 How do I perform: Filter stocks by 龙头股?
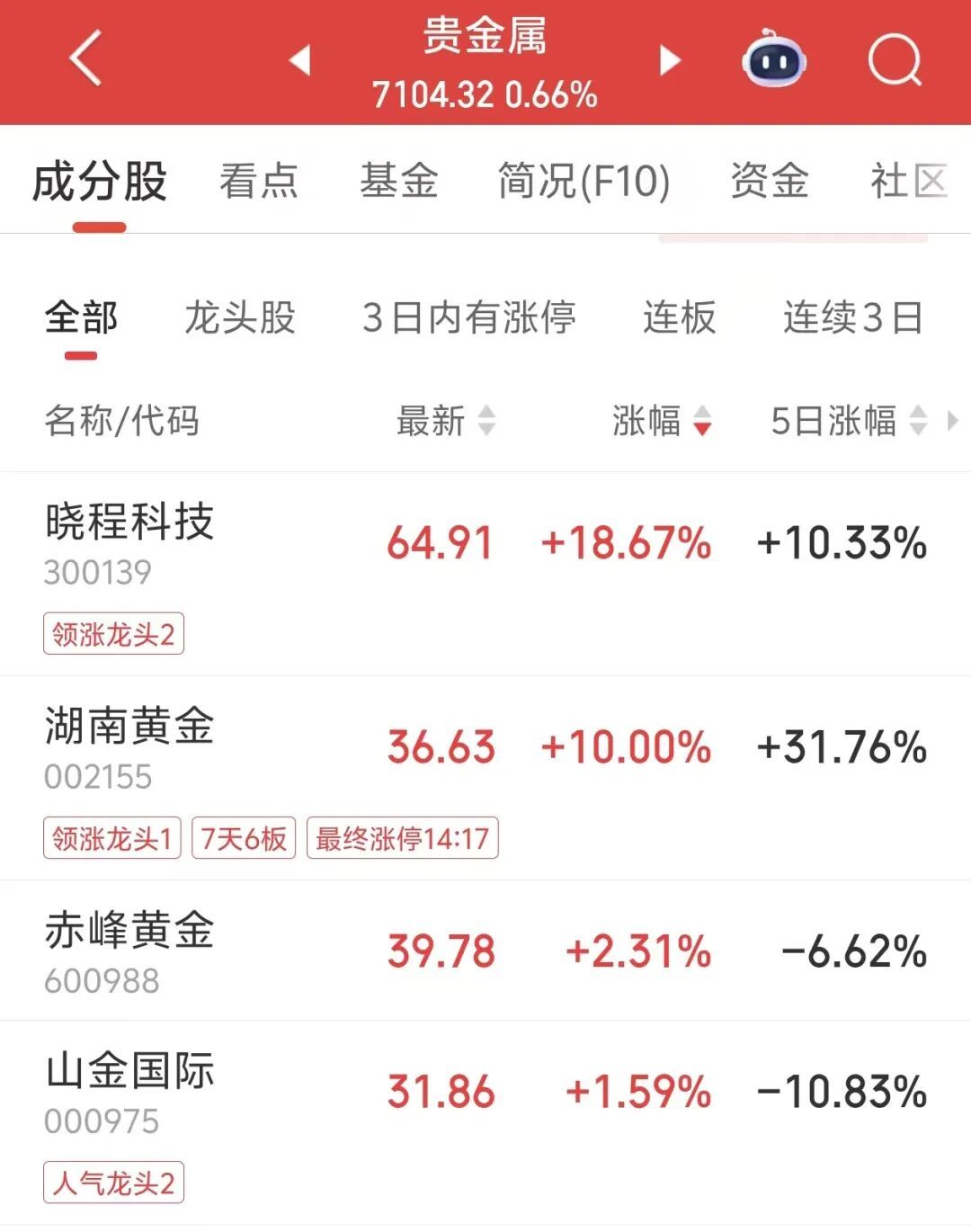(240, 317)
